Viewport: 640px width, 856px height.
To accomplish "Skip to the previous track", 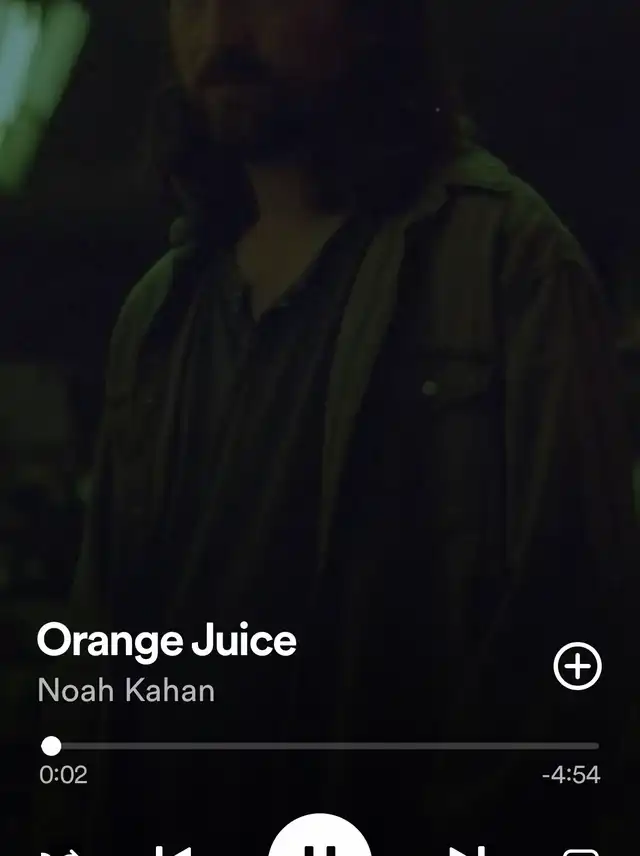I will tap(172, 850).
